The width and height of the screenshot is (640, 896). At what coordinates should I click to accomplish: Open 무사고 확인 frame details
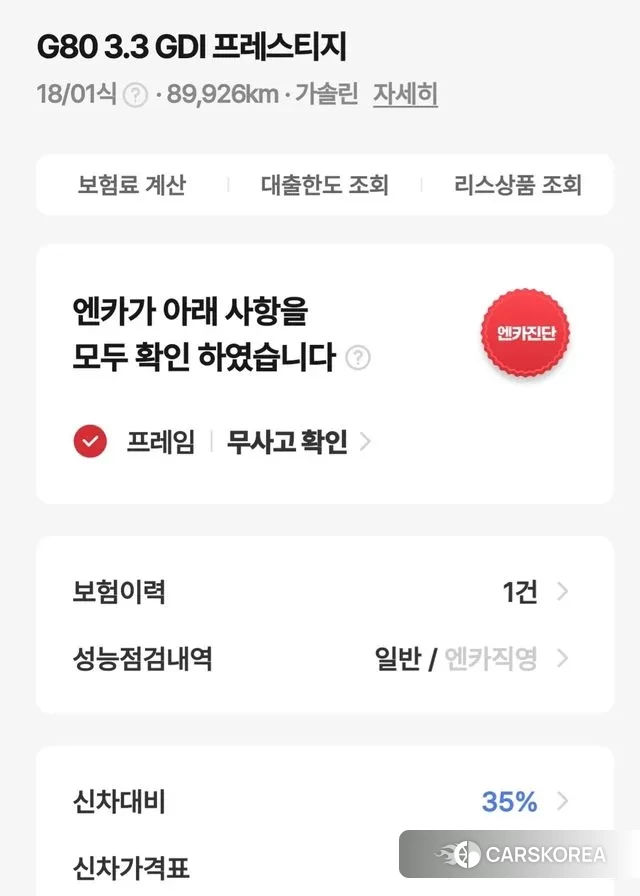tap(297, 441)
